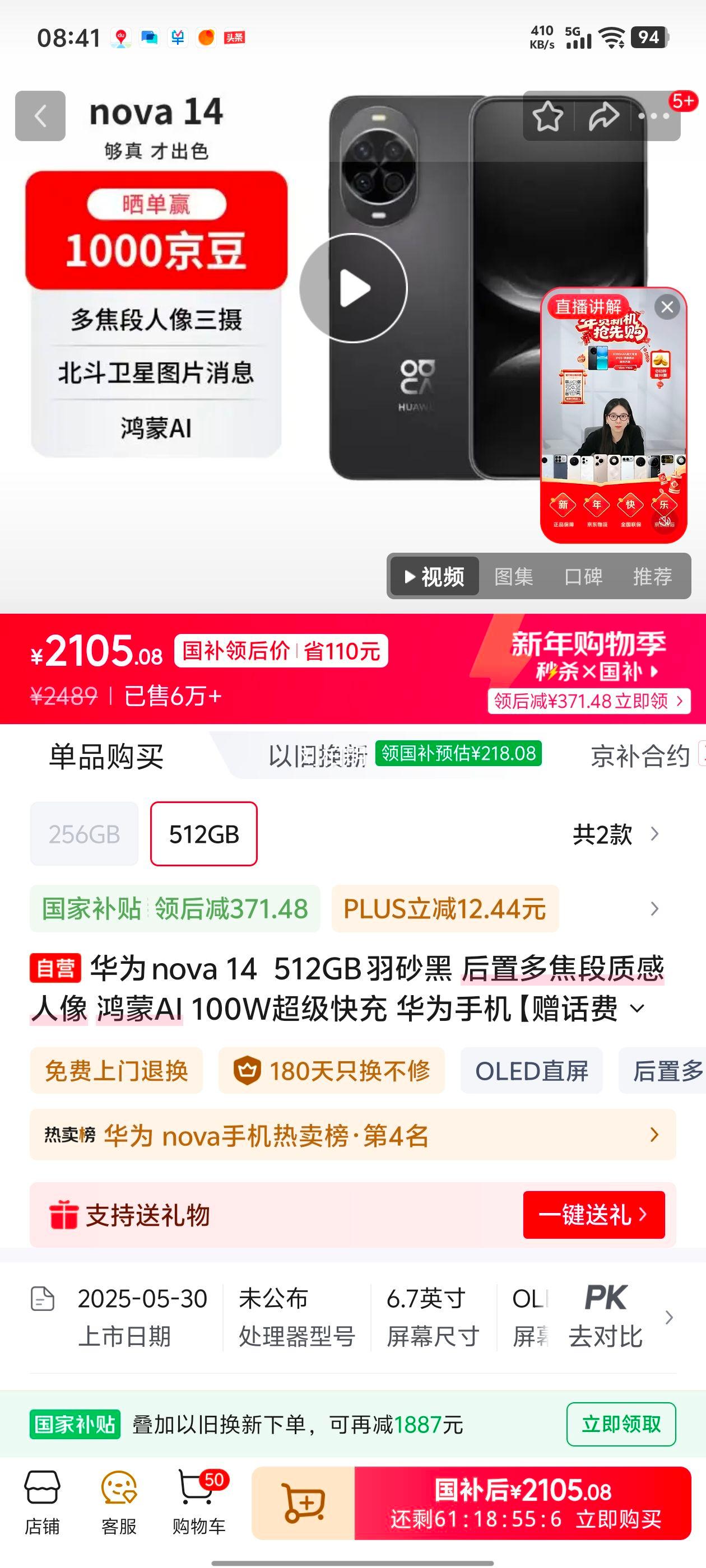Open the more options (...) menu
Viewport: 706px width, 1568px height.
[x=656, y=116]
